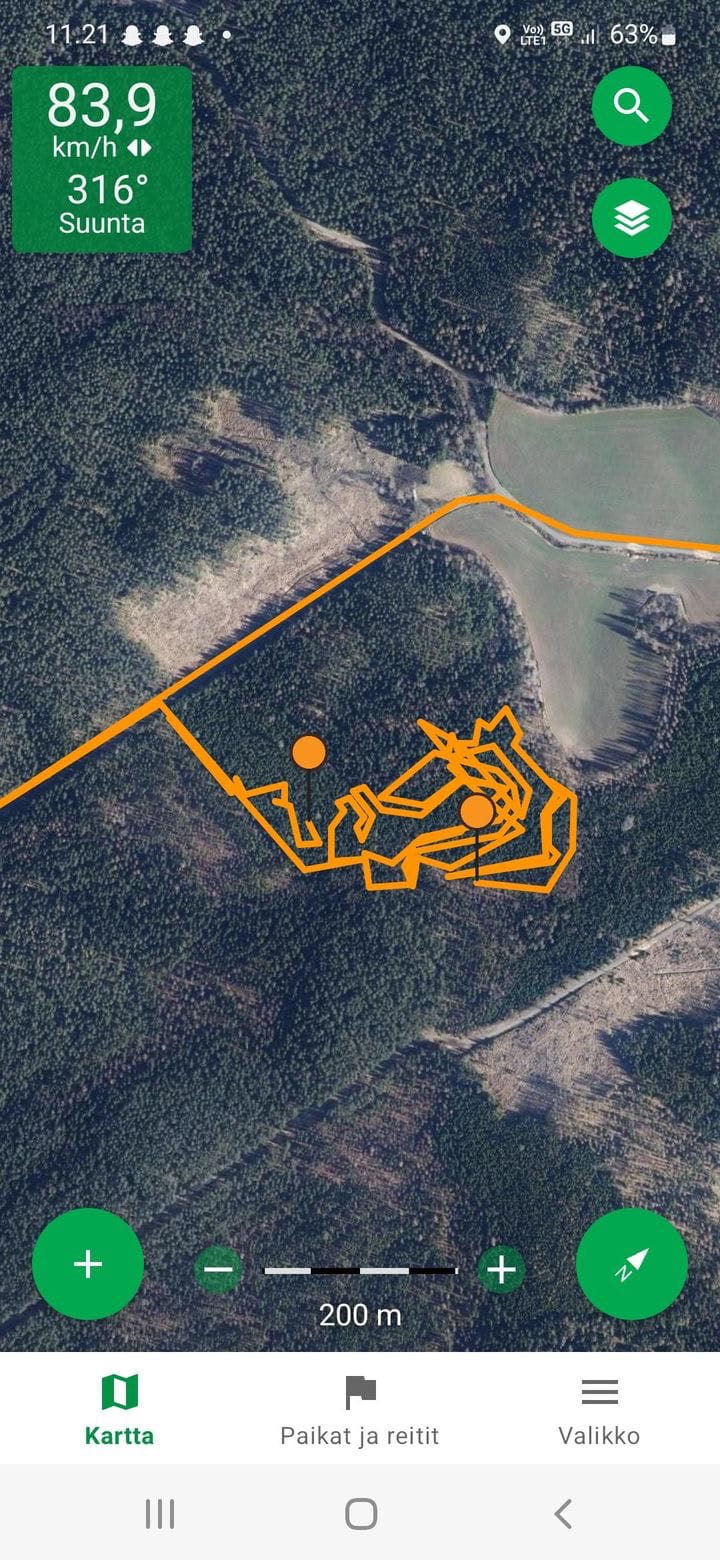
Task: Open the map search
Action: coord(631,105)
